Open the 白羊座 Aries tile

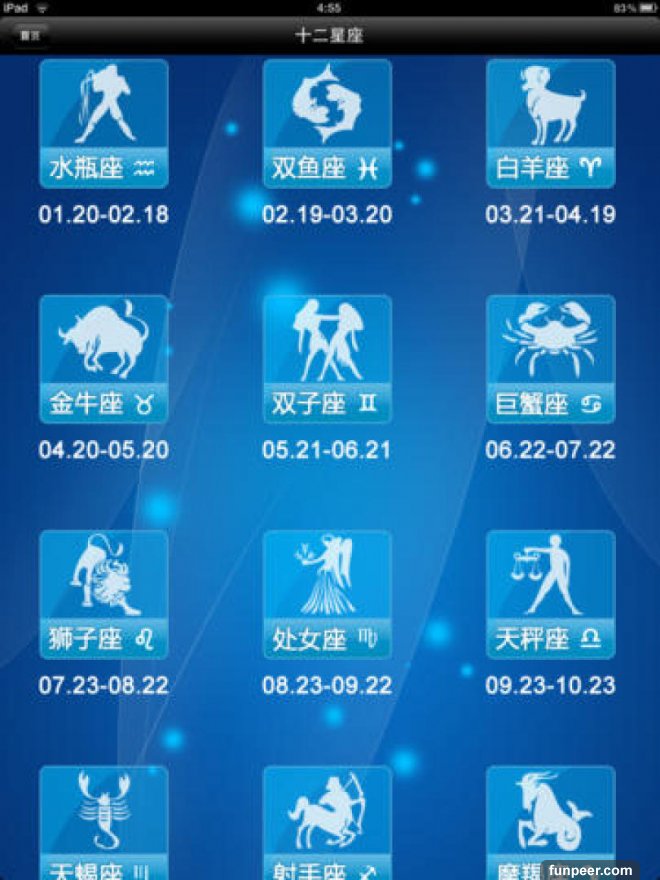(x=550, y=124)
